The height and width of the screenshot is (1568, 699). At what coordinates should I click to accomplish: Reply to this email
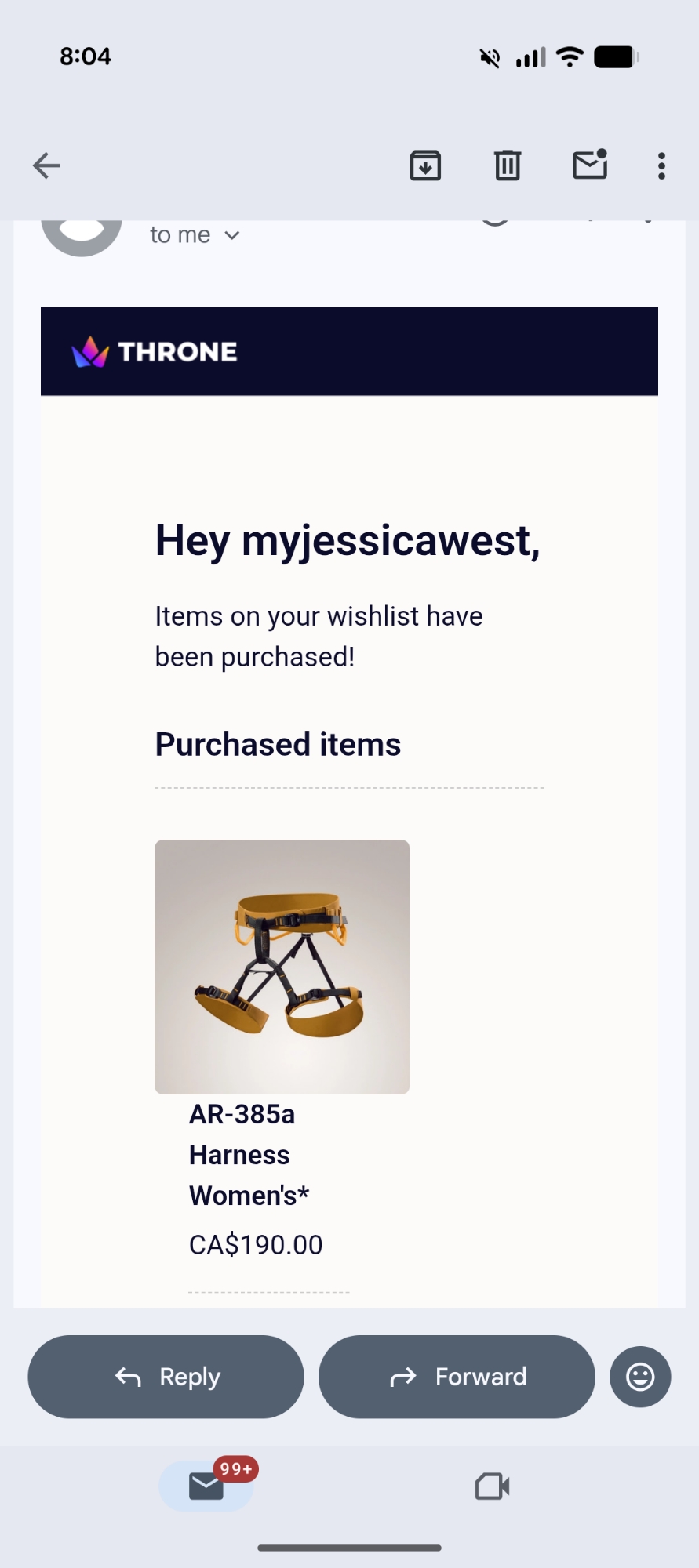coord(166,1377)
